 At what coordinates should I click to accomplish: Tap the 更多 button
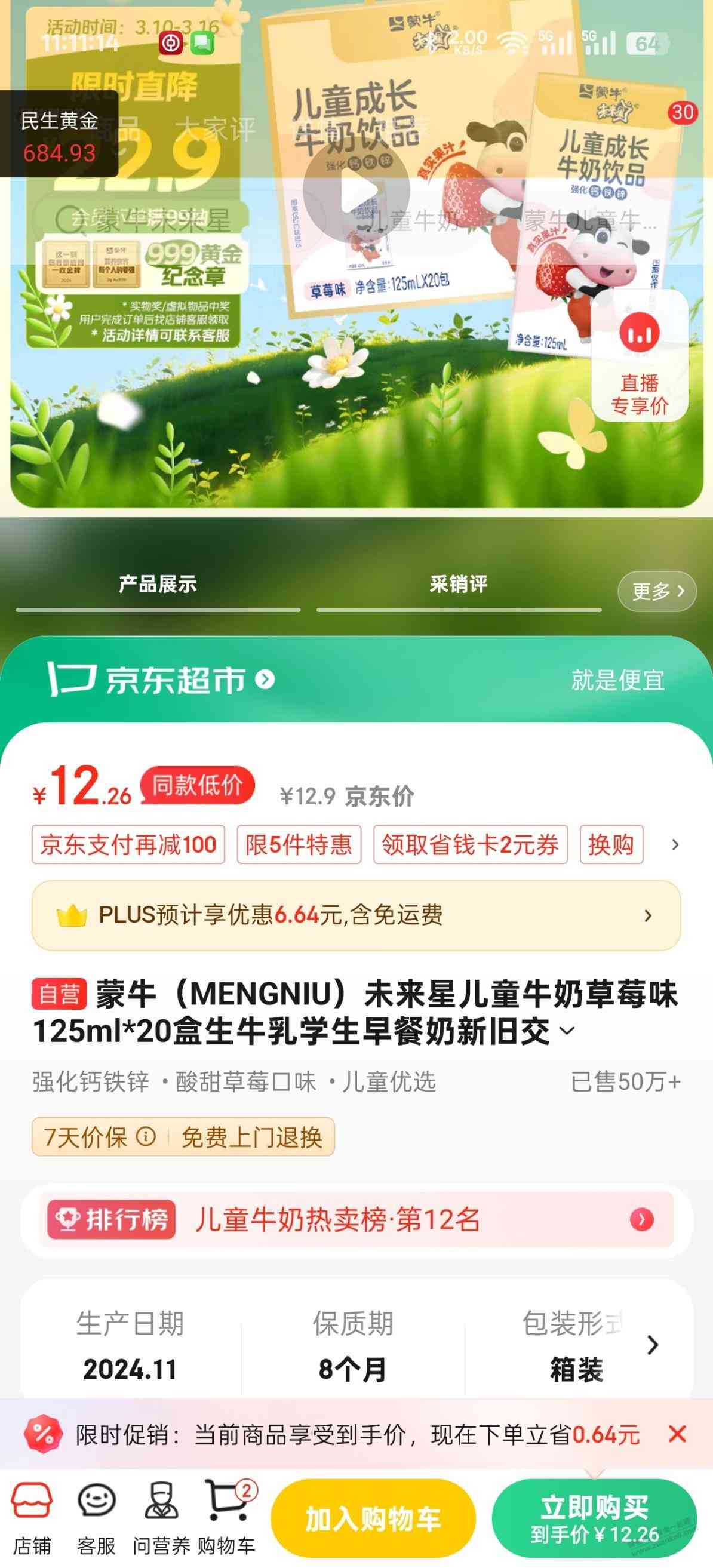point(656,591)
